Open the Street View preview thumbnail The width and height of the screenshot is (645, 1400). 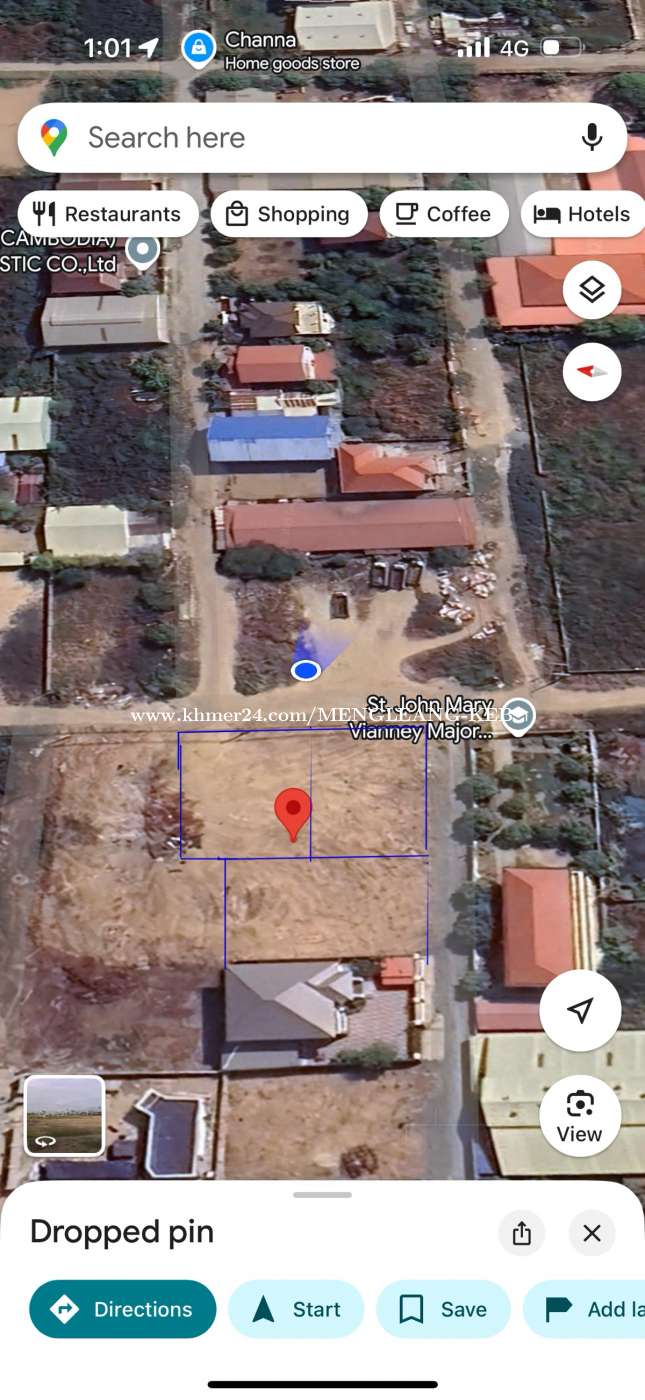coord(65,1115)
